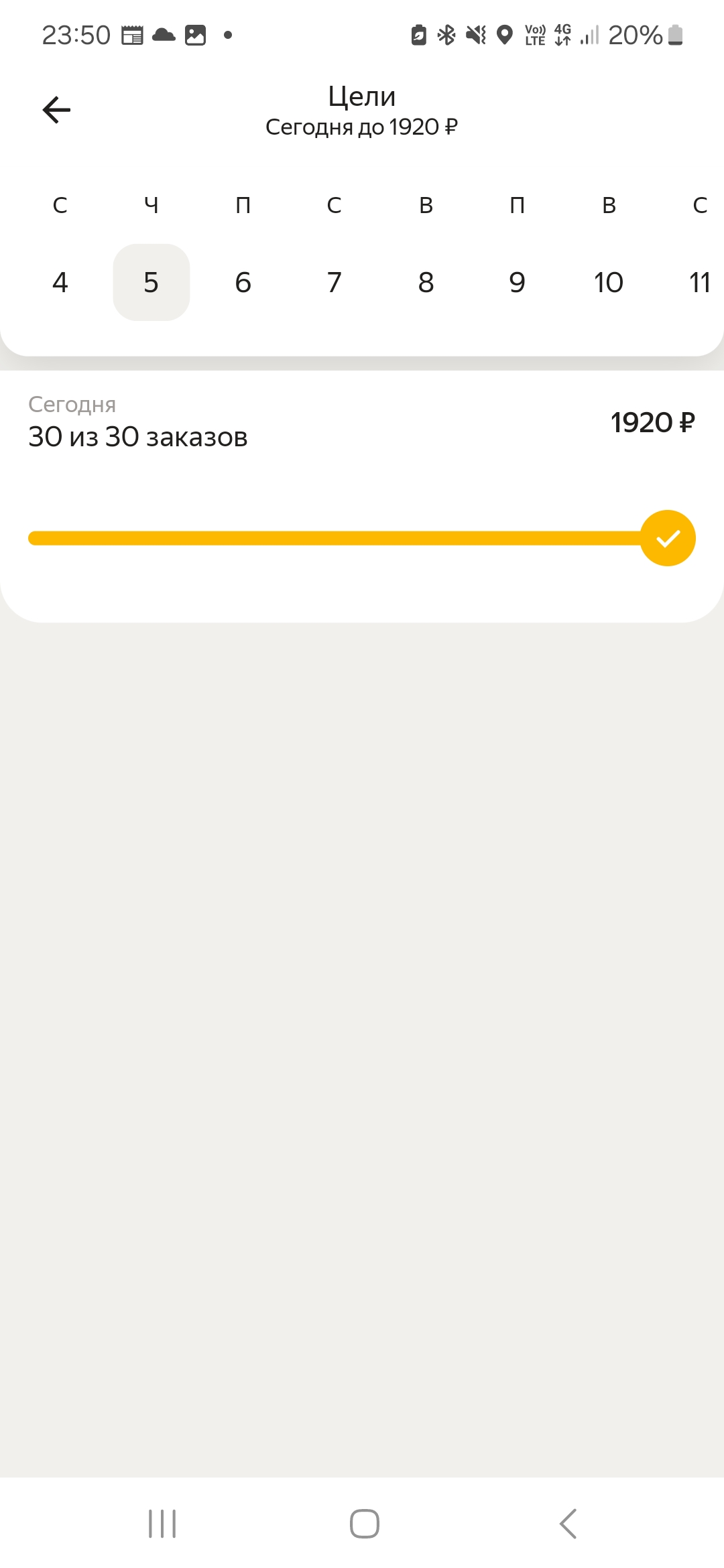View goals for day 10
This screenshot has width=724, height=1568.
coord(609,282)
